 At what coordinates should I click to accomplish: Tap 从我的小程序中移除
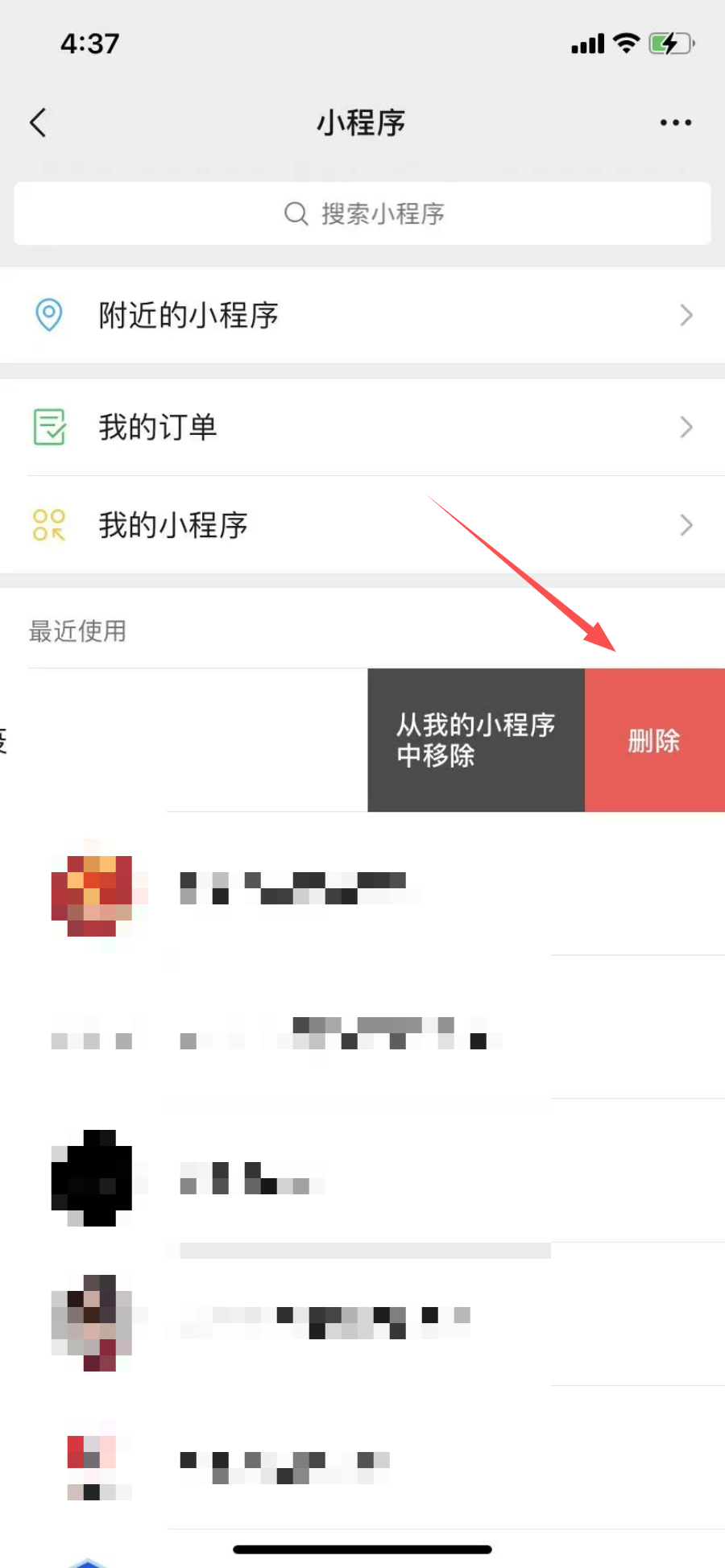(x=476, y=740)
